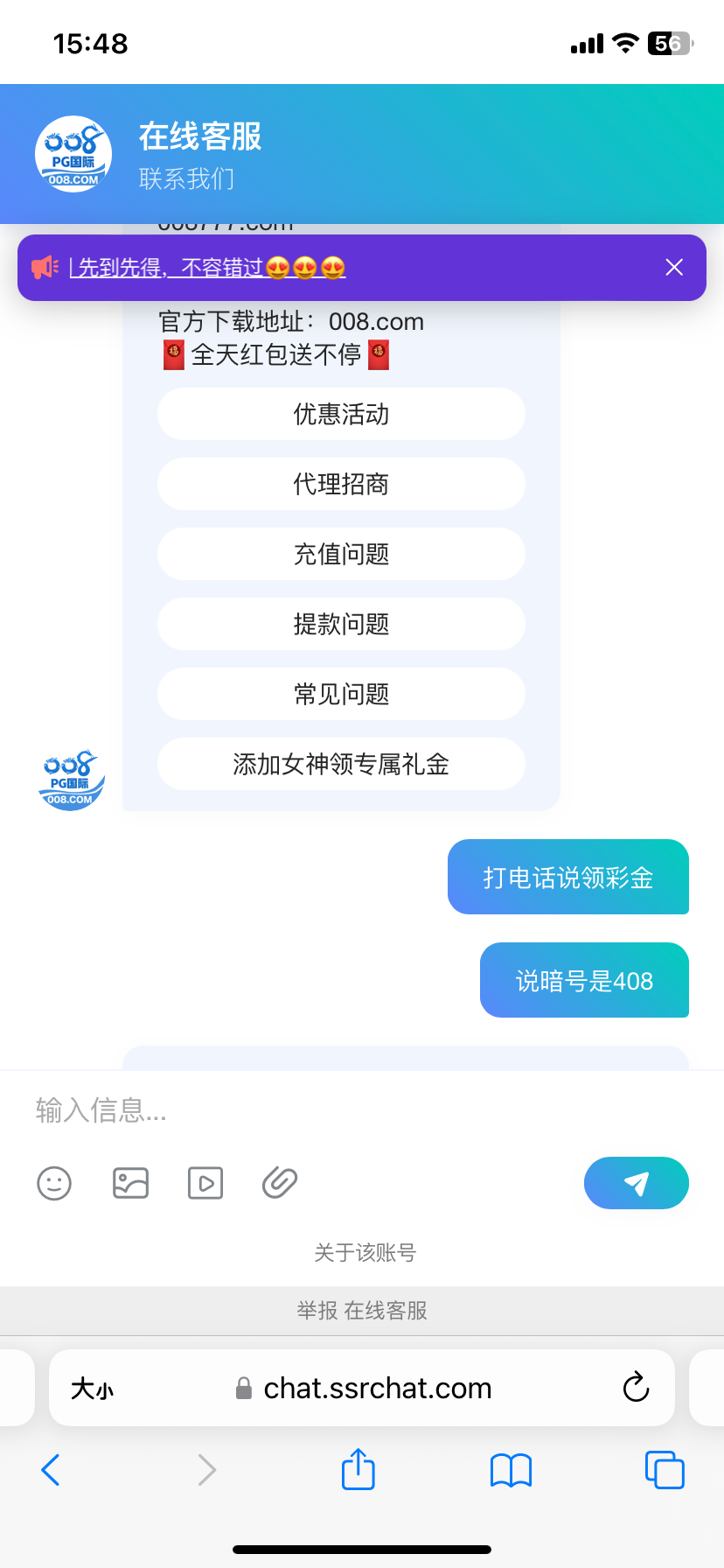Open the 先到先得 announcement link
The width and height of the screenshot is (724, 1568).
[x=208, y=268]
